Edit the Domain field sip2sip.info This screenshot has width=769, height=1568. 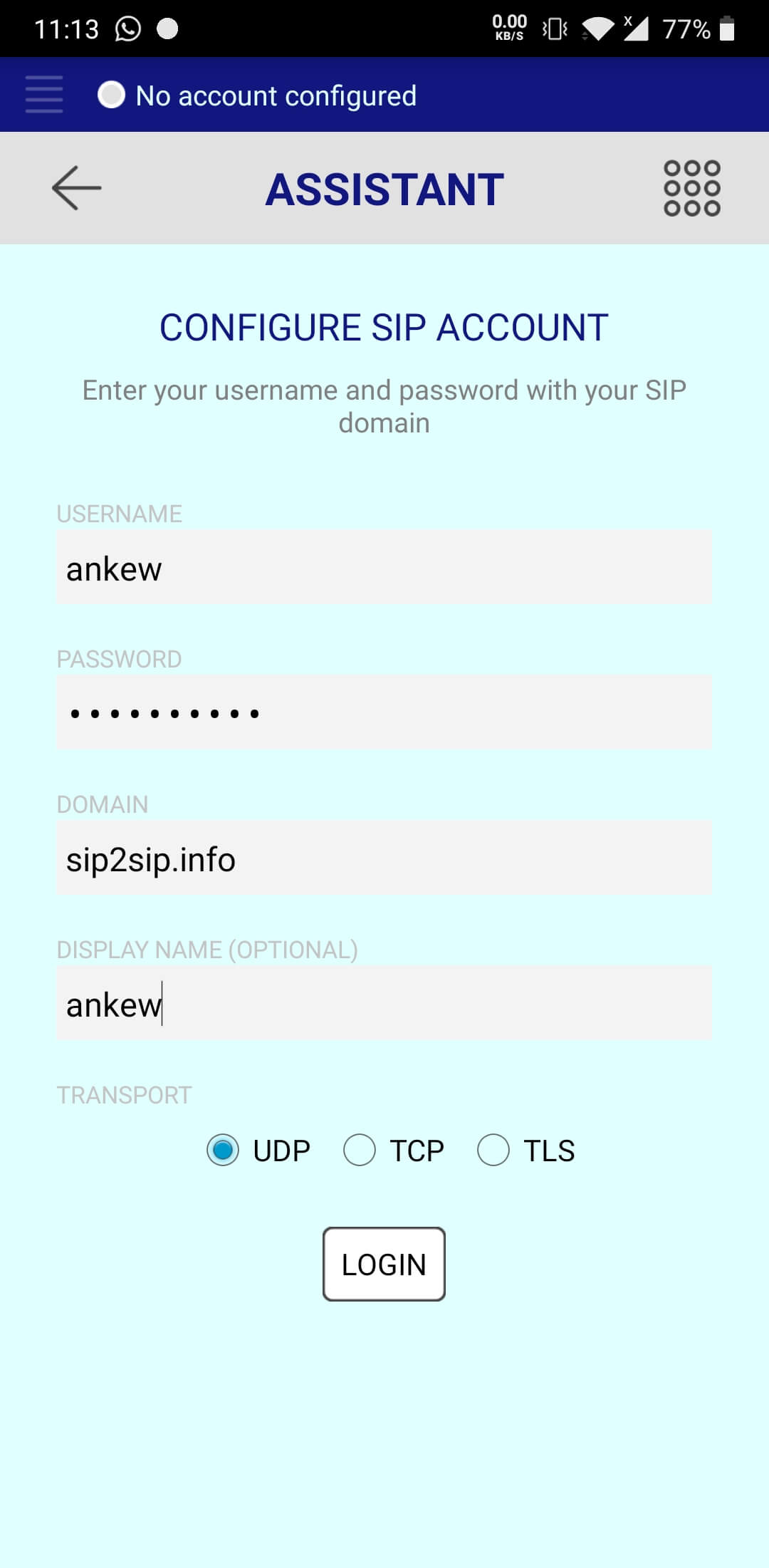pos(384,858)
